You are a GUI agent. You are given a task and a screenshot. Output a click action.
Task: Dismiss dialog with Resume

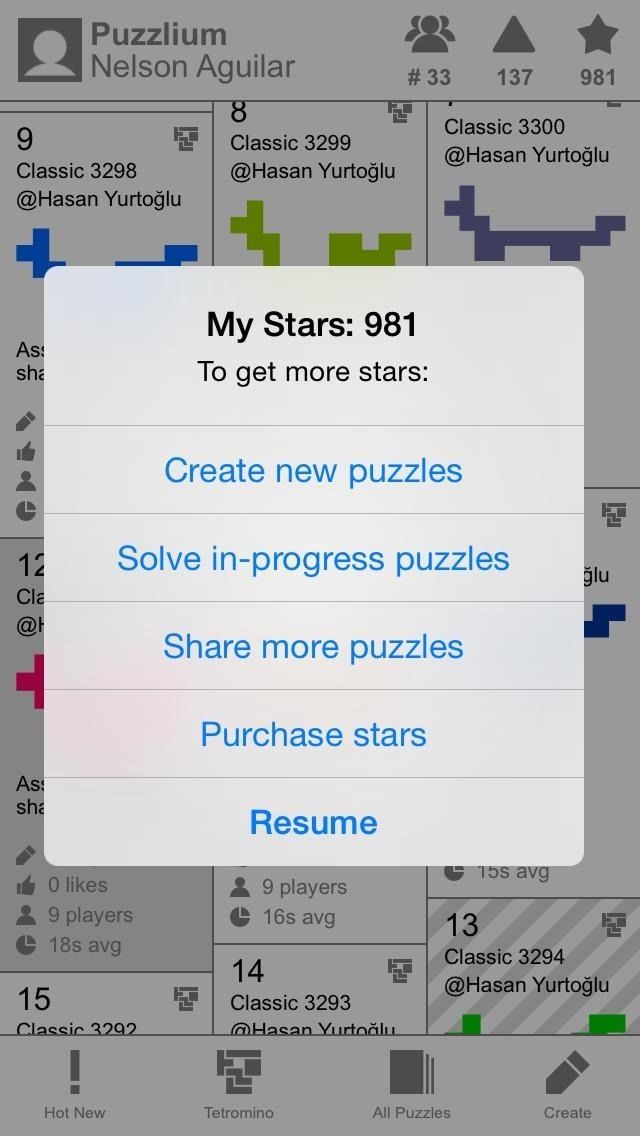tap(313, 822)
